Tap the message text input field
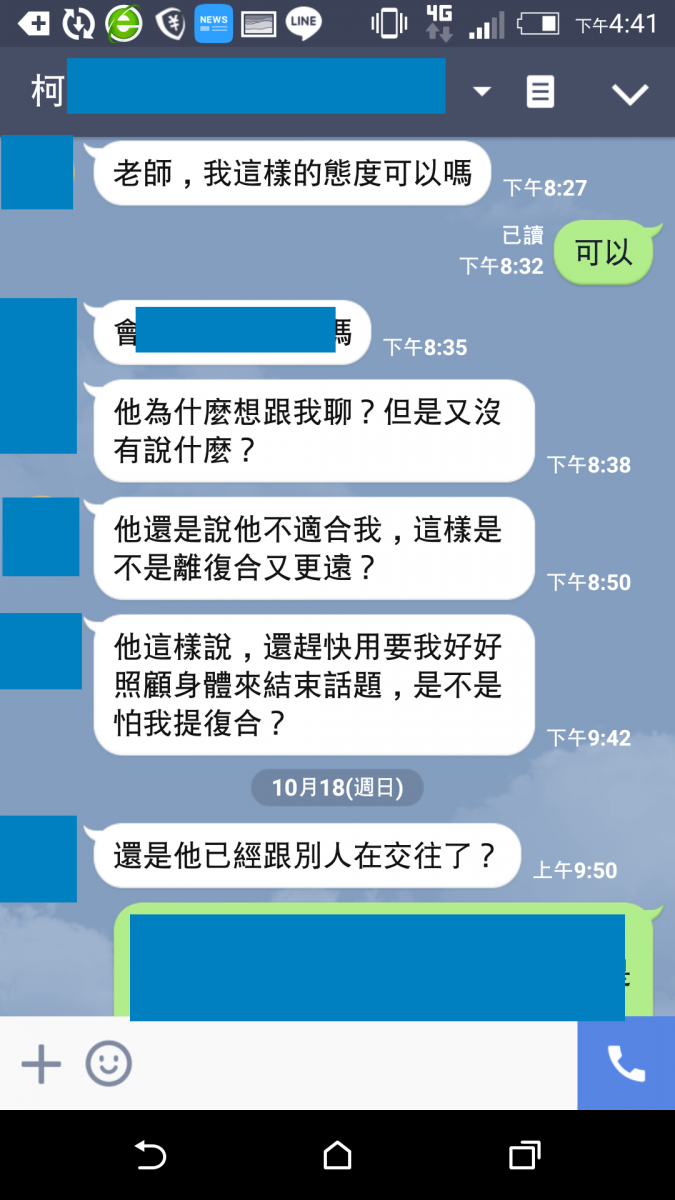The width and height of the screenshot is (675, 1200). [350, 1064]
